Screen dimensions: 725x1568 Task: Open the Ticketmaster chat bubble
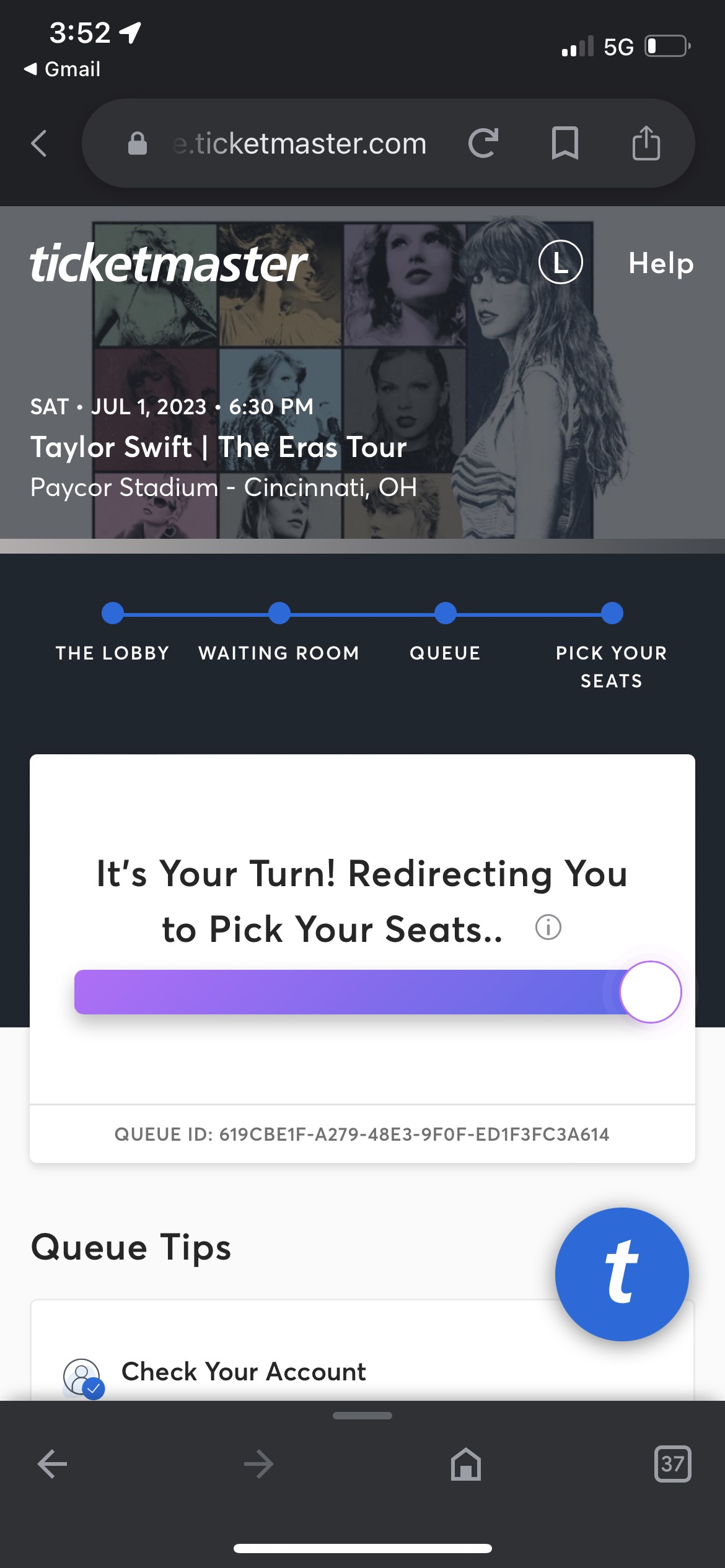coord(622,1274)
